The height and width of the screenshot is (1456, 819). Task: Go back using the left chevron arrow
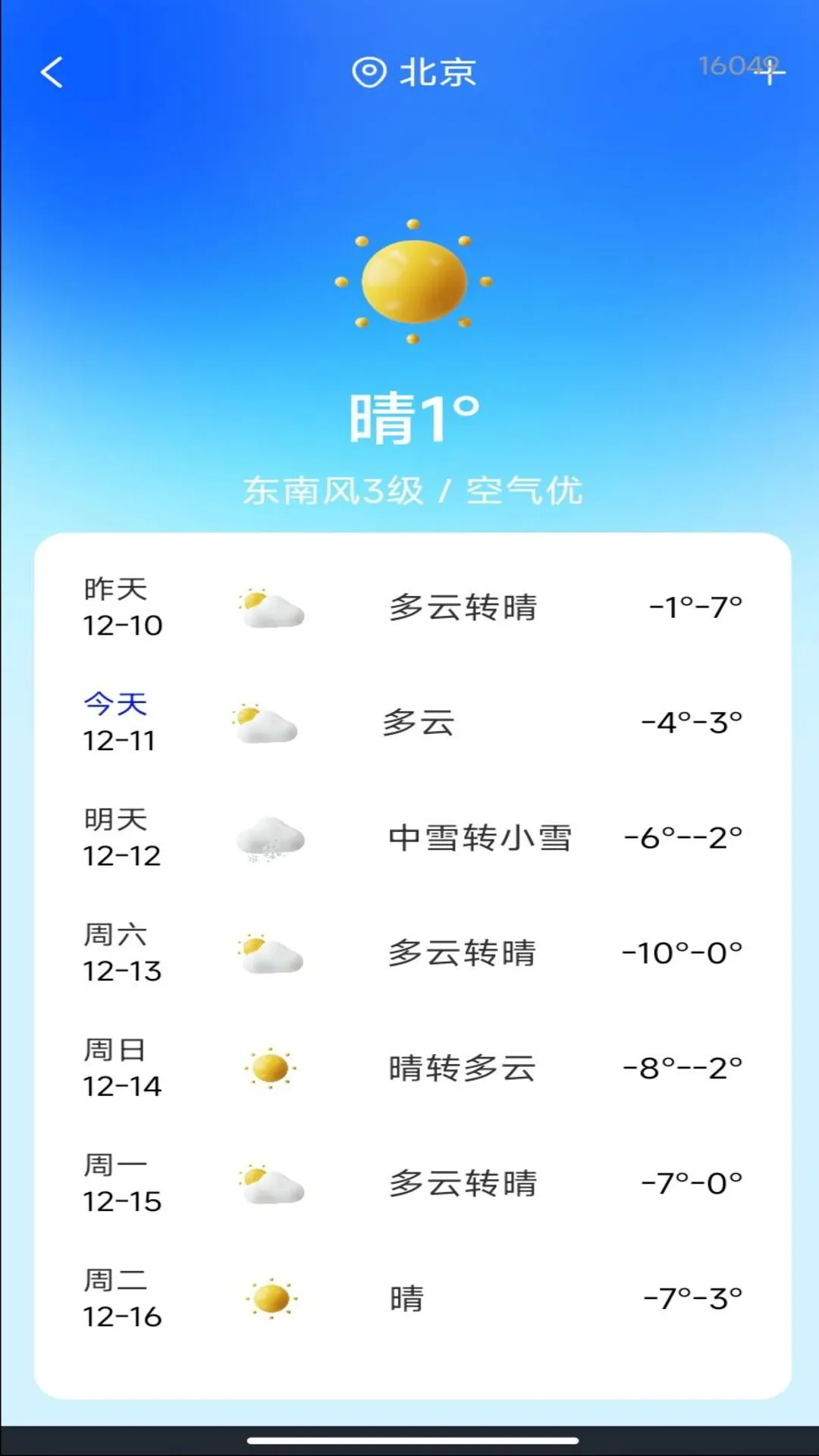click(x=50, y=72)
